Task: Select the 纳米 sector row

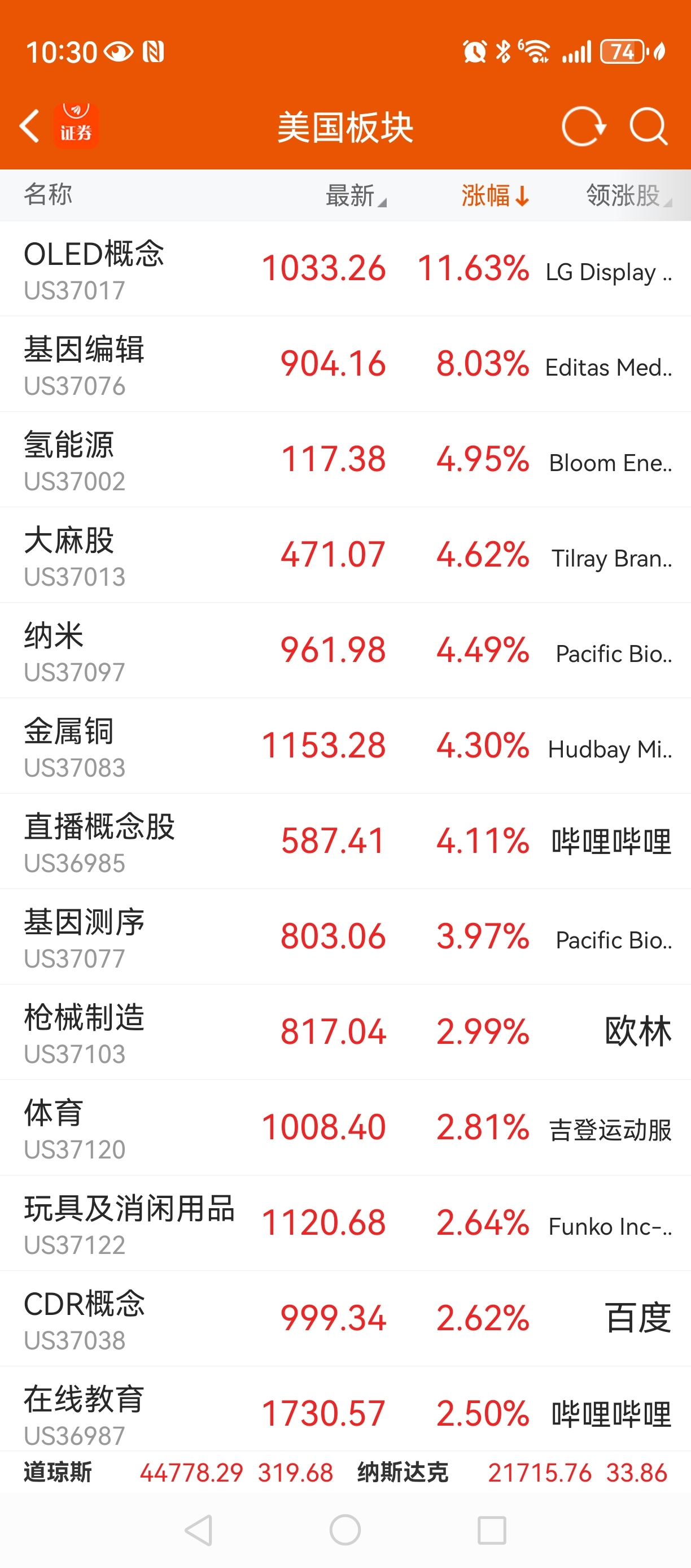Action: click(x=345, y=651)
